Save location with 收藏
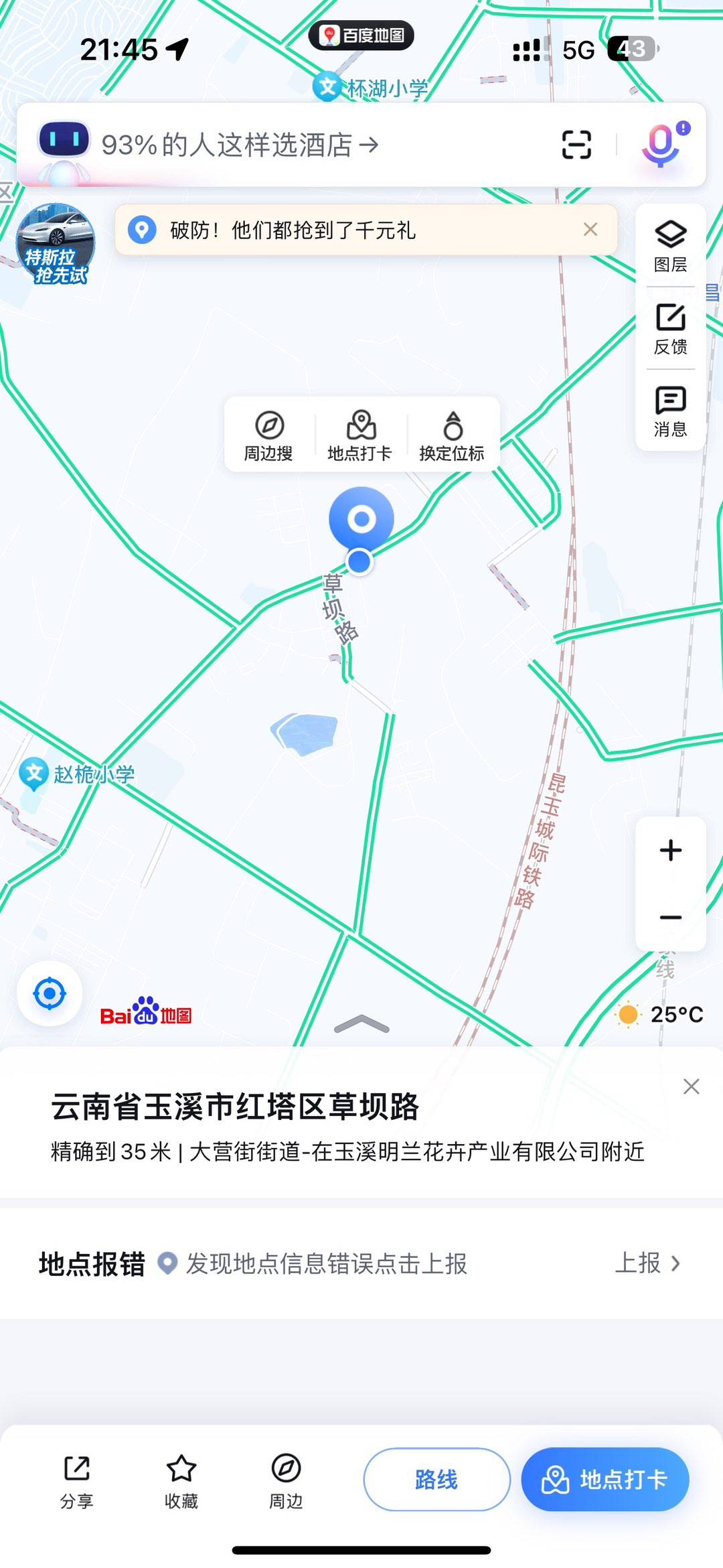The height and width of the screenshot is (1568, 723). tap(181, 1479)
